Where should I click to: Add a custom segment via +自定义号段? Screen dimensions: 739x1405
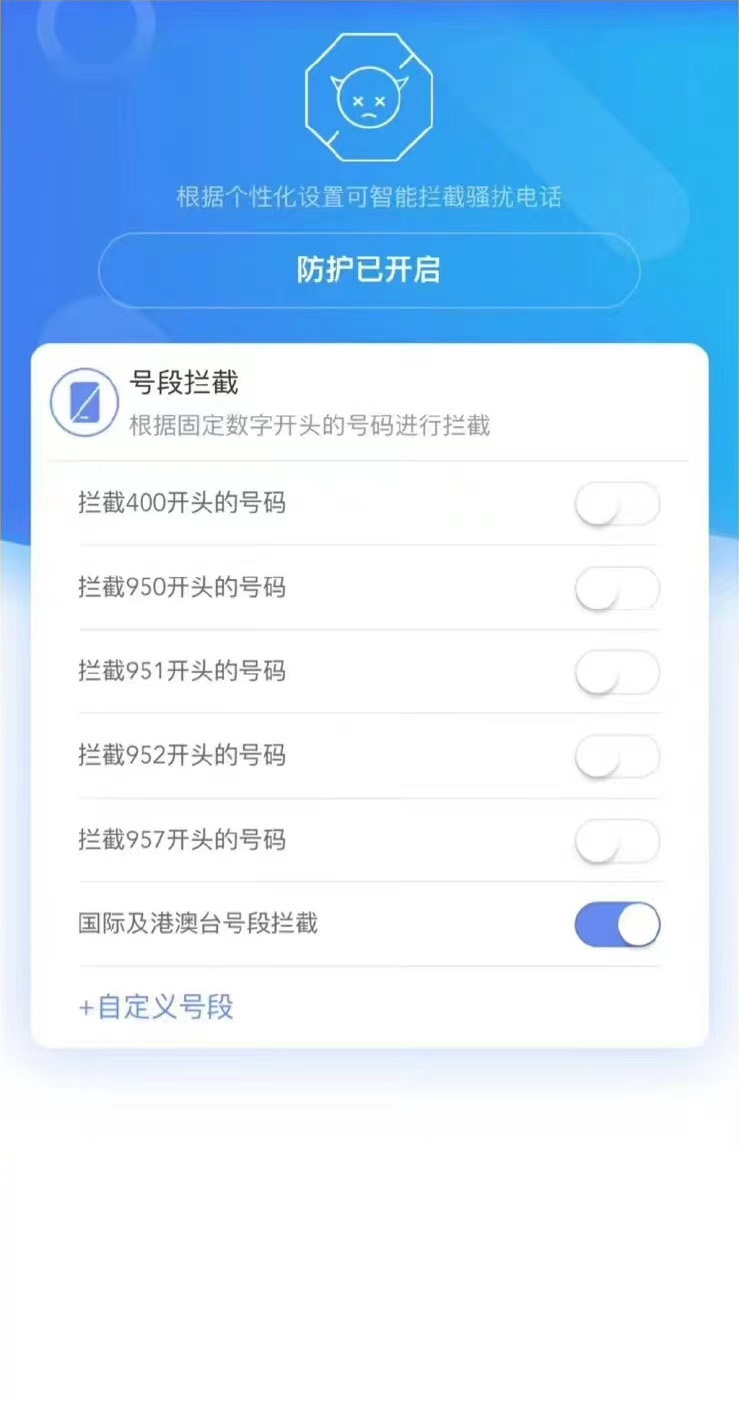tap(156, 1007)
